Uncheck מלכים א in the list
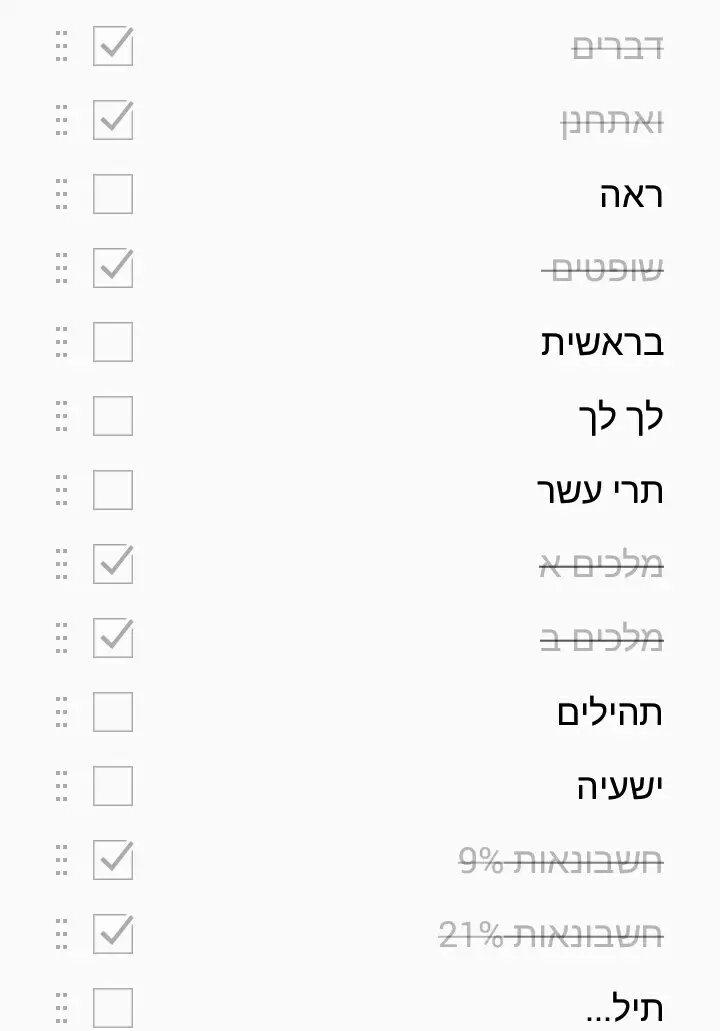 coord(113,564)
